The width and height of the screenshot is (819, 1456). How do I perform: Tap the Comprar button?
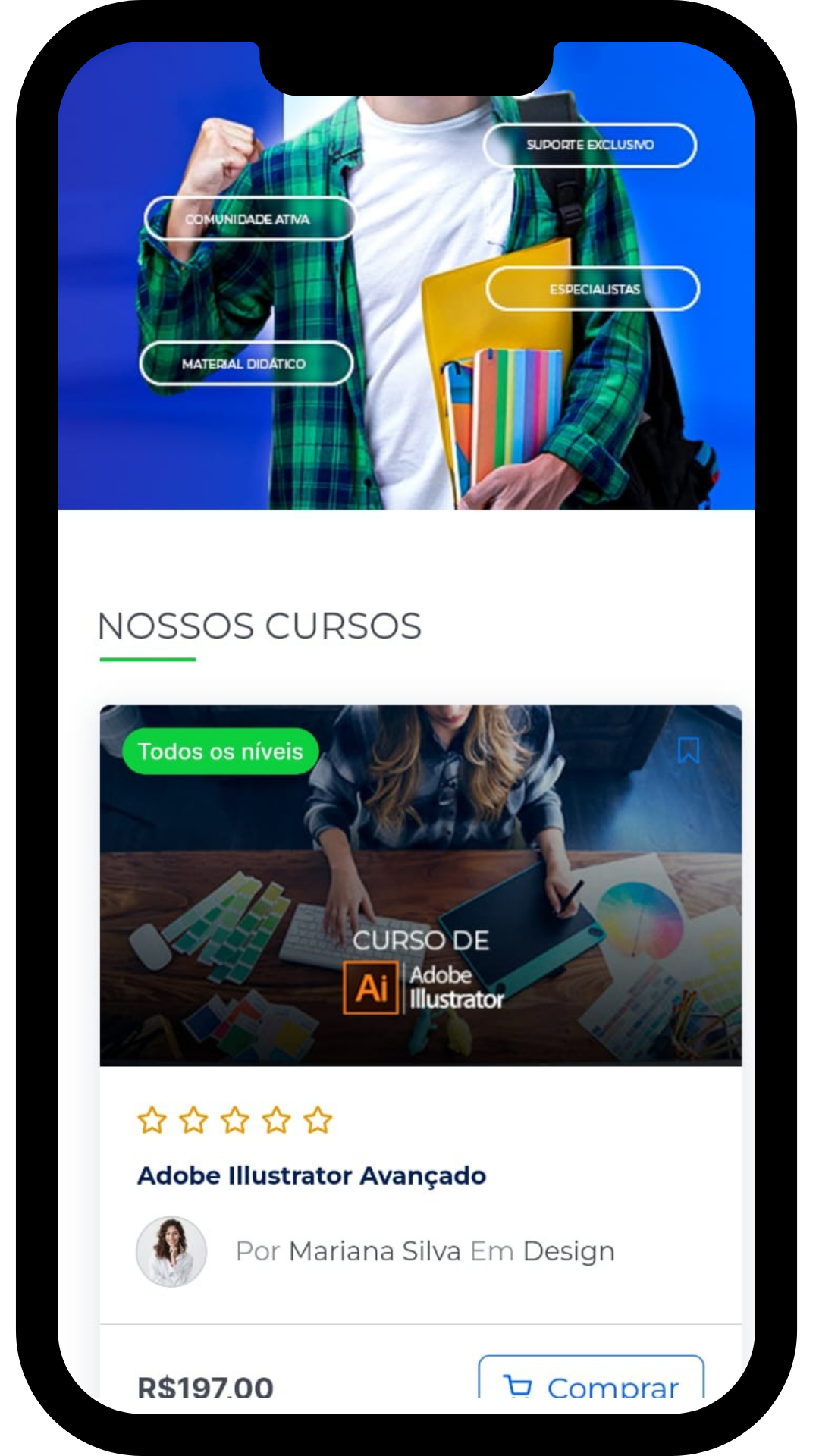point(591,1382)
